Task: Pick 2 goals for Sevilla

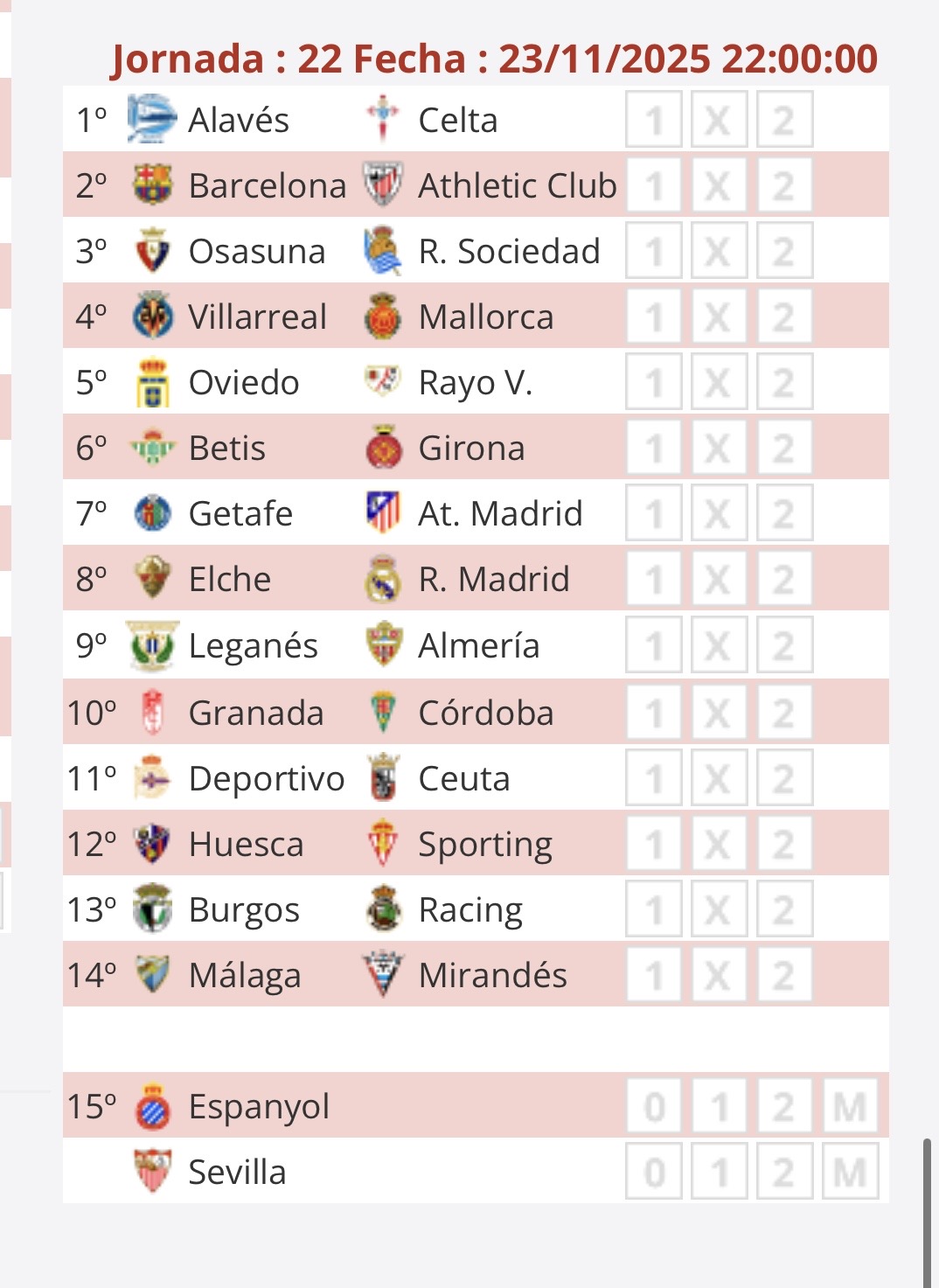Action: tap(784, 1172)
